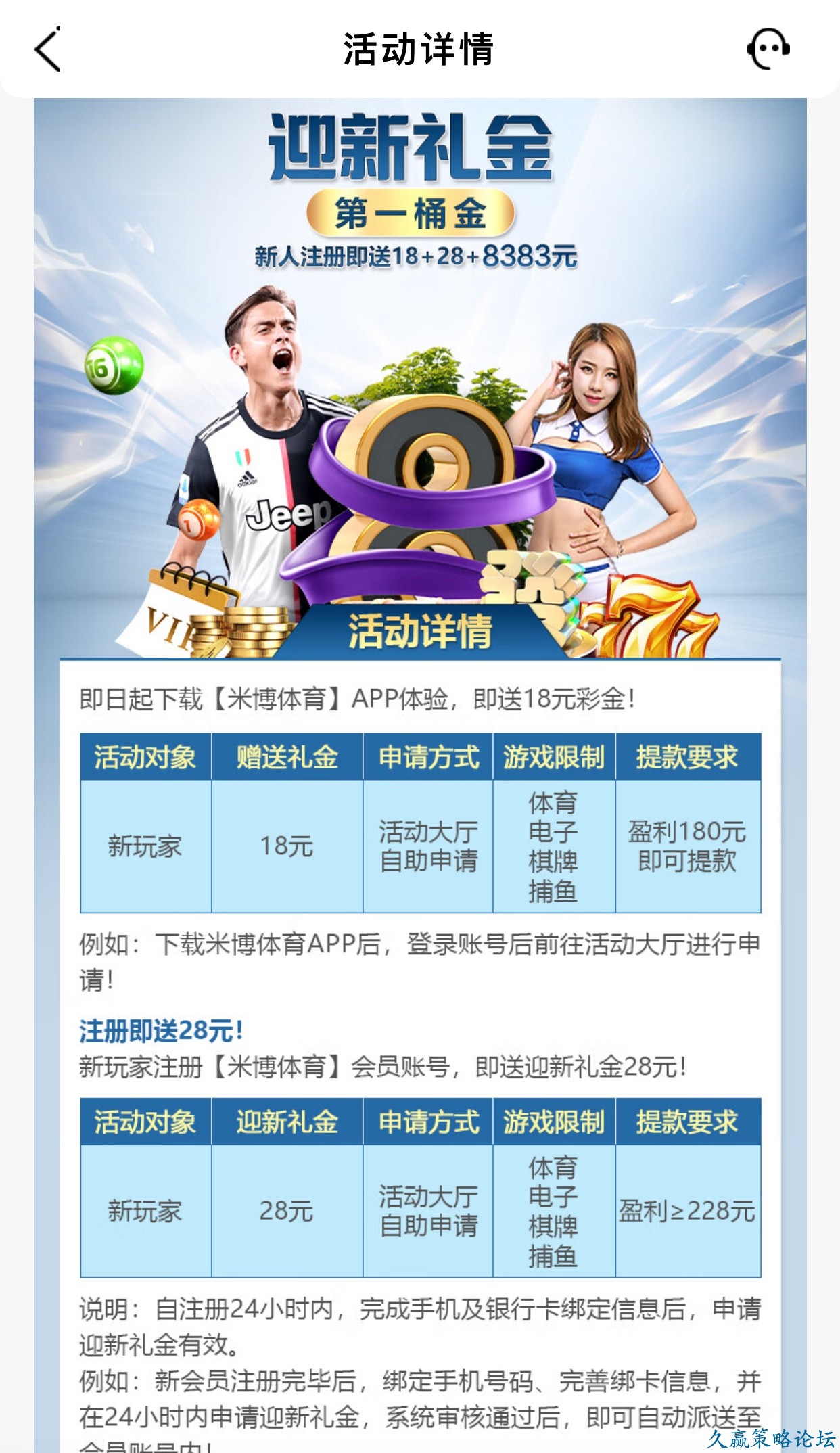Open customer service headset icon
The height and width of the screenshot is (1453, 840).
pos(768,49)
